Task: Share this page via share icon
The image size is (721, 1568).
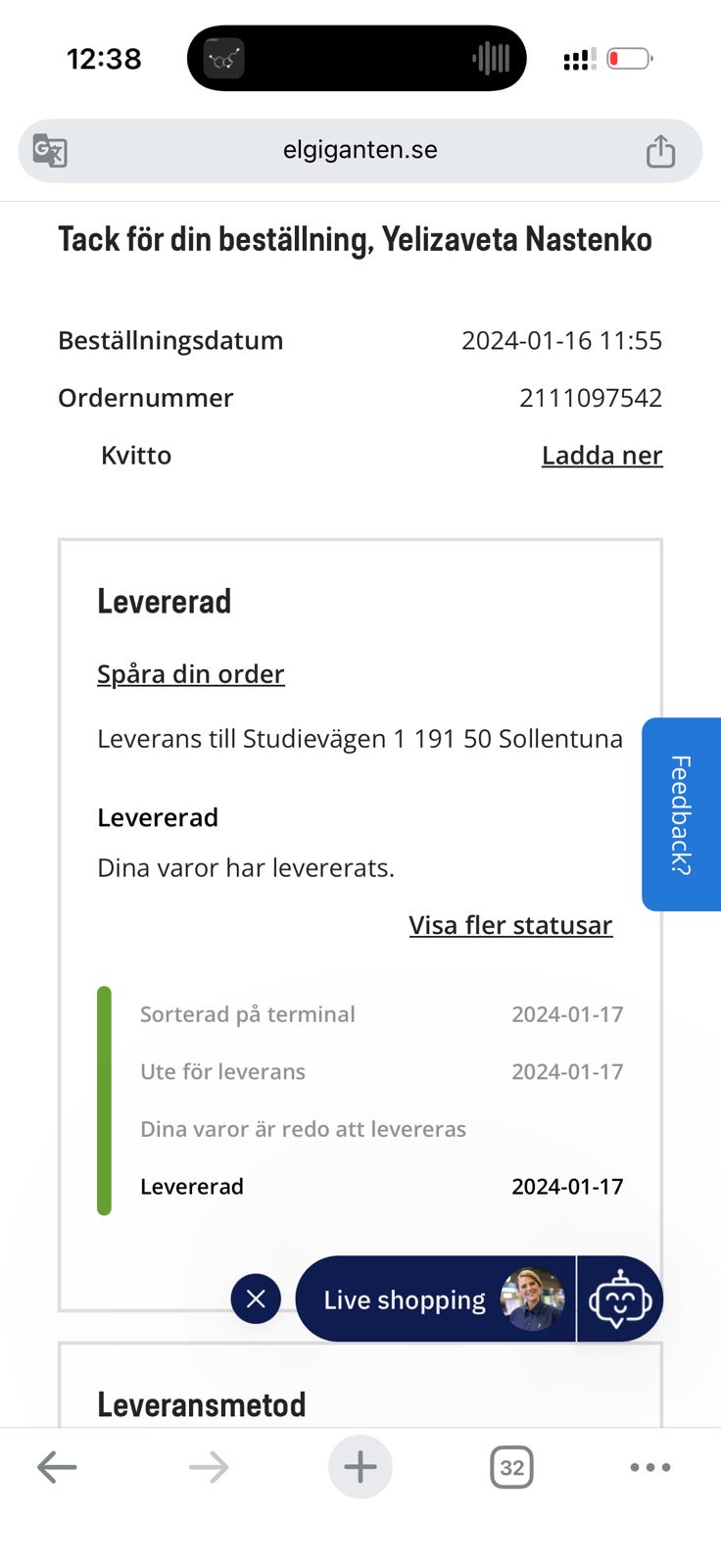Action: coord(660,151)
